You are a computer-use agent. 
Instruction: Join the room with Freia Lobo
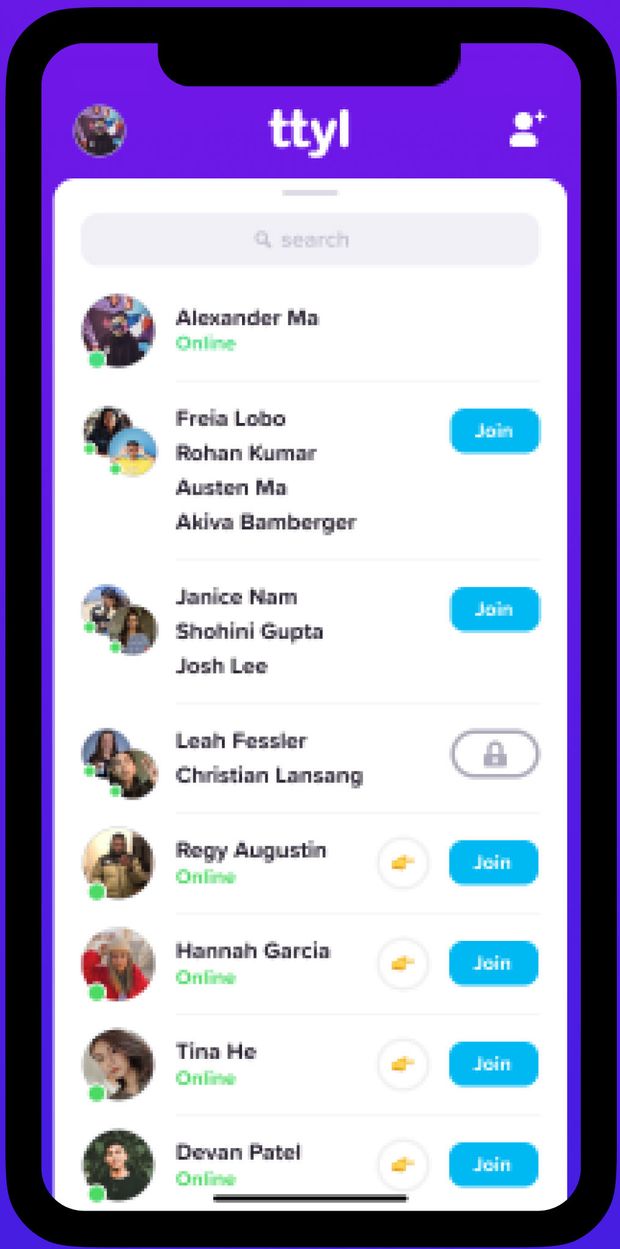tap(494, 431)
